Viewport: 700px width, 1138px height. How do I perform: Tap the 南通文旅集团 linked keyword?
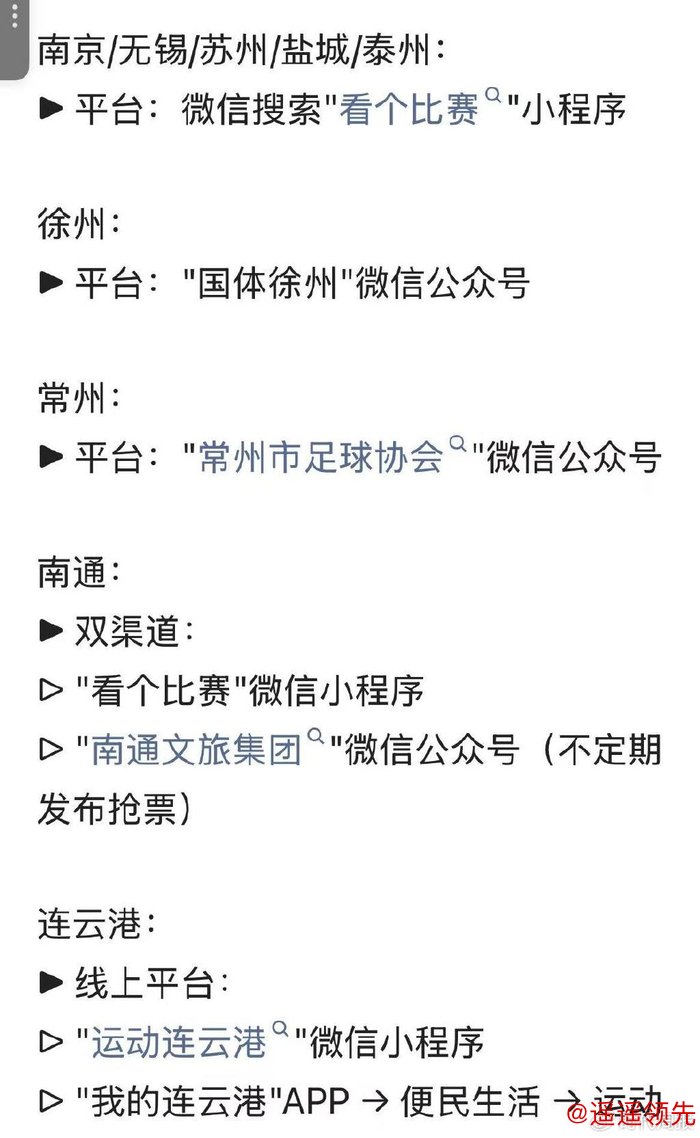[197, 749]
